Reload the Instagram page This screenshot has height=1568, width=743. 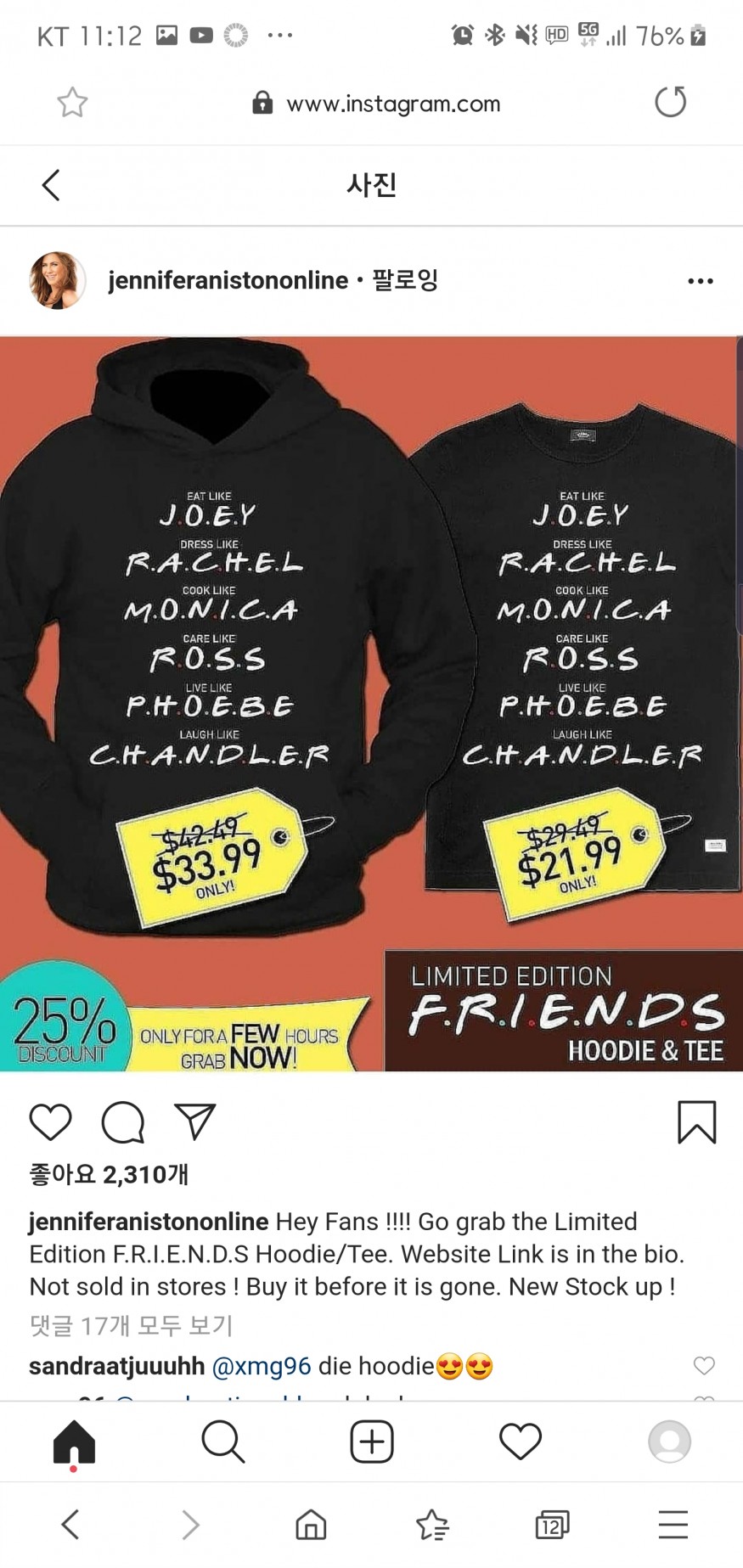670,103
